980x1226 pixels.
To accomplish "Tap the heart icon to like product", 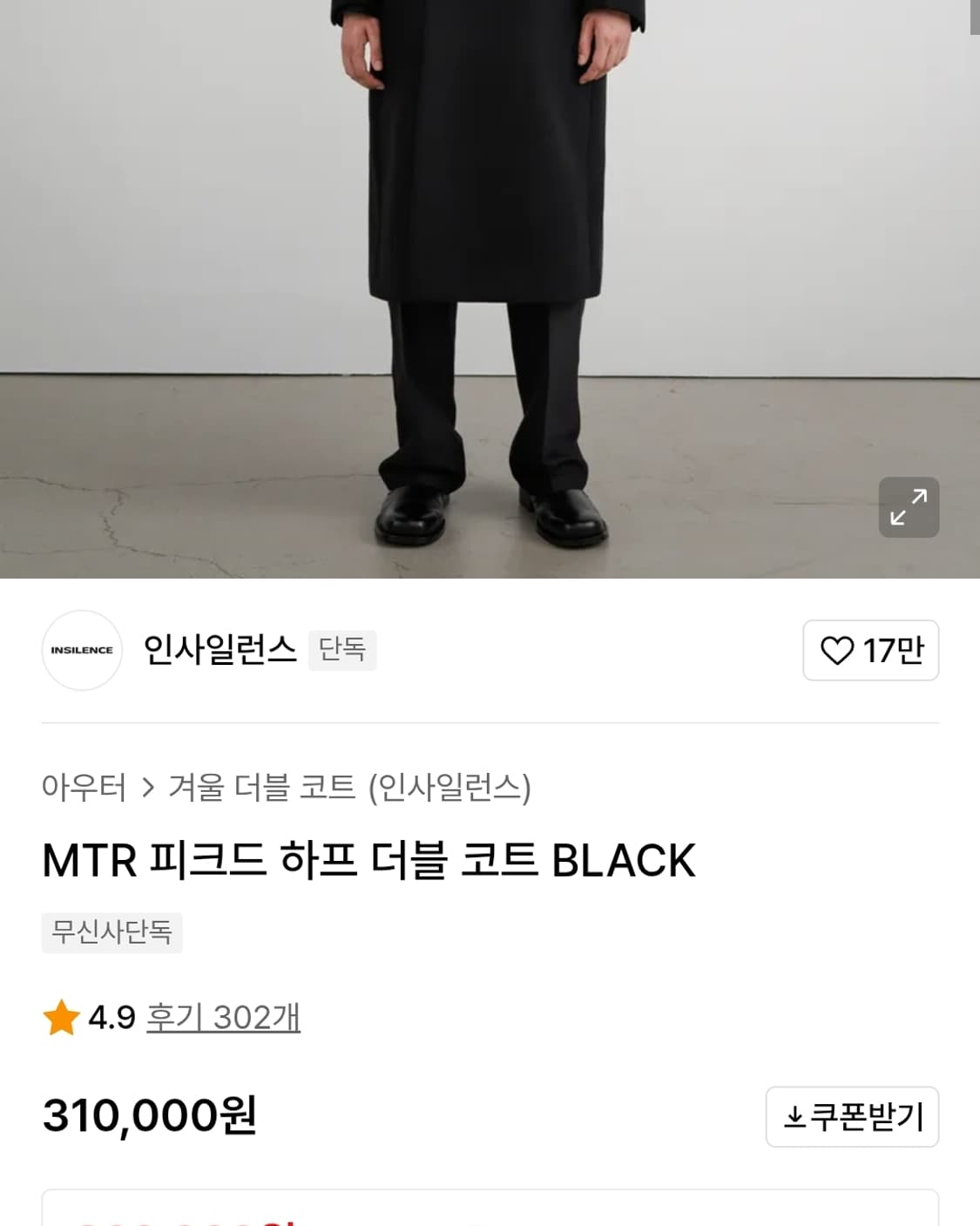I will (x=837, y=650).
